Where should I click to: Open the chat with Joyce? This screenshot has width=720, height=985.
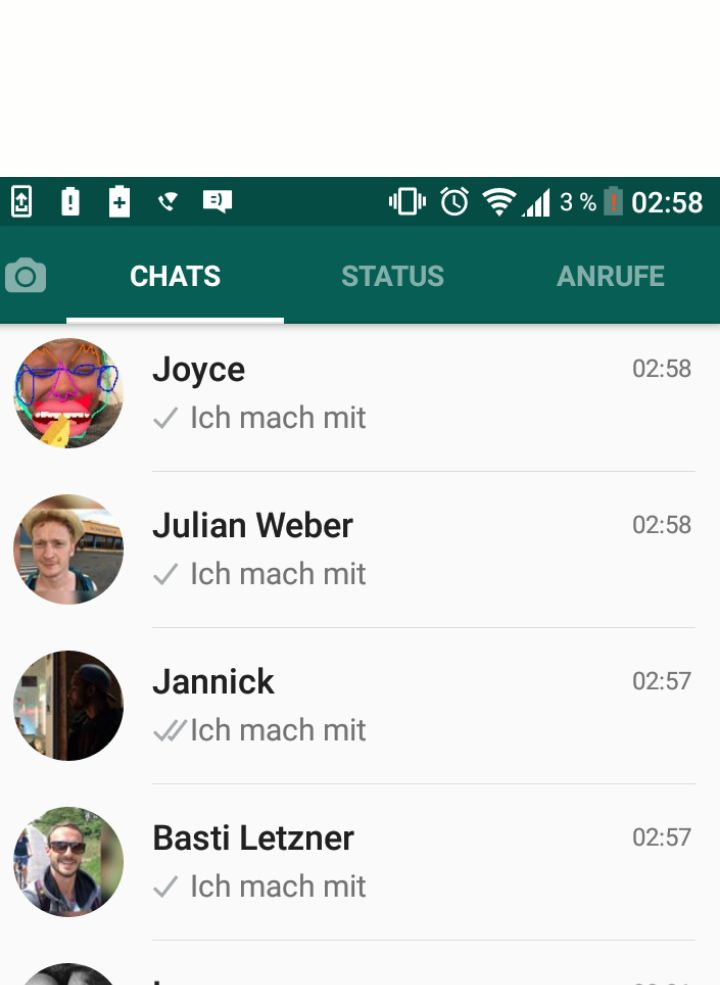coord(400,393)
